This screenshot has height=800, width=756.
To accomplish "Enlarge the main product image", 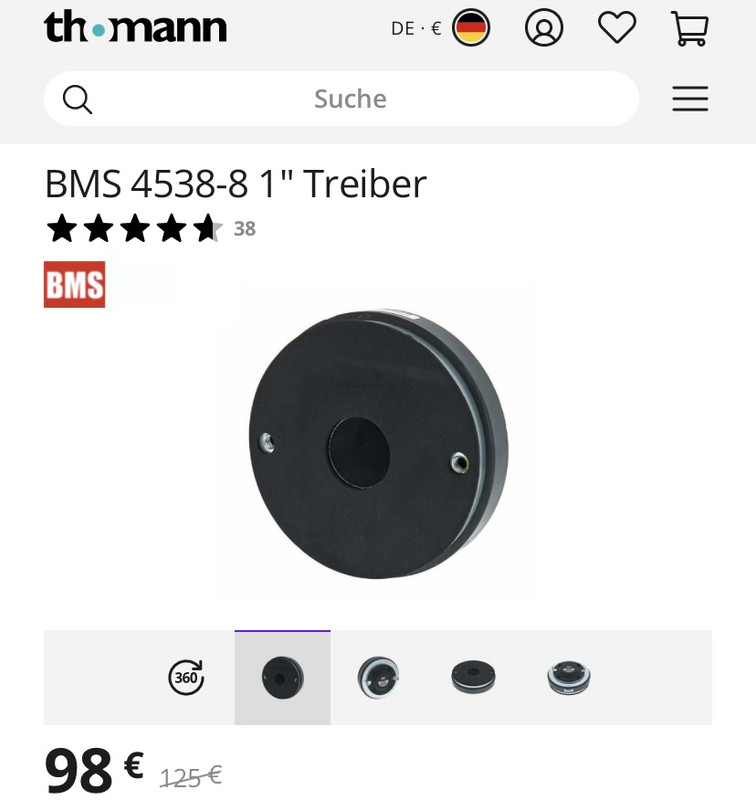I will [378, 443].
